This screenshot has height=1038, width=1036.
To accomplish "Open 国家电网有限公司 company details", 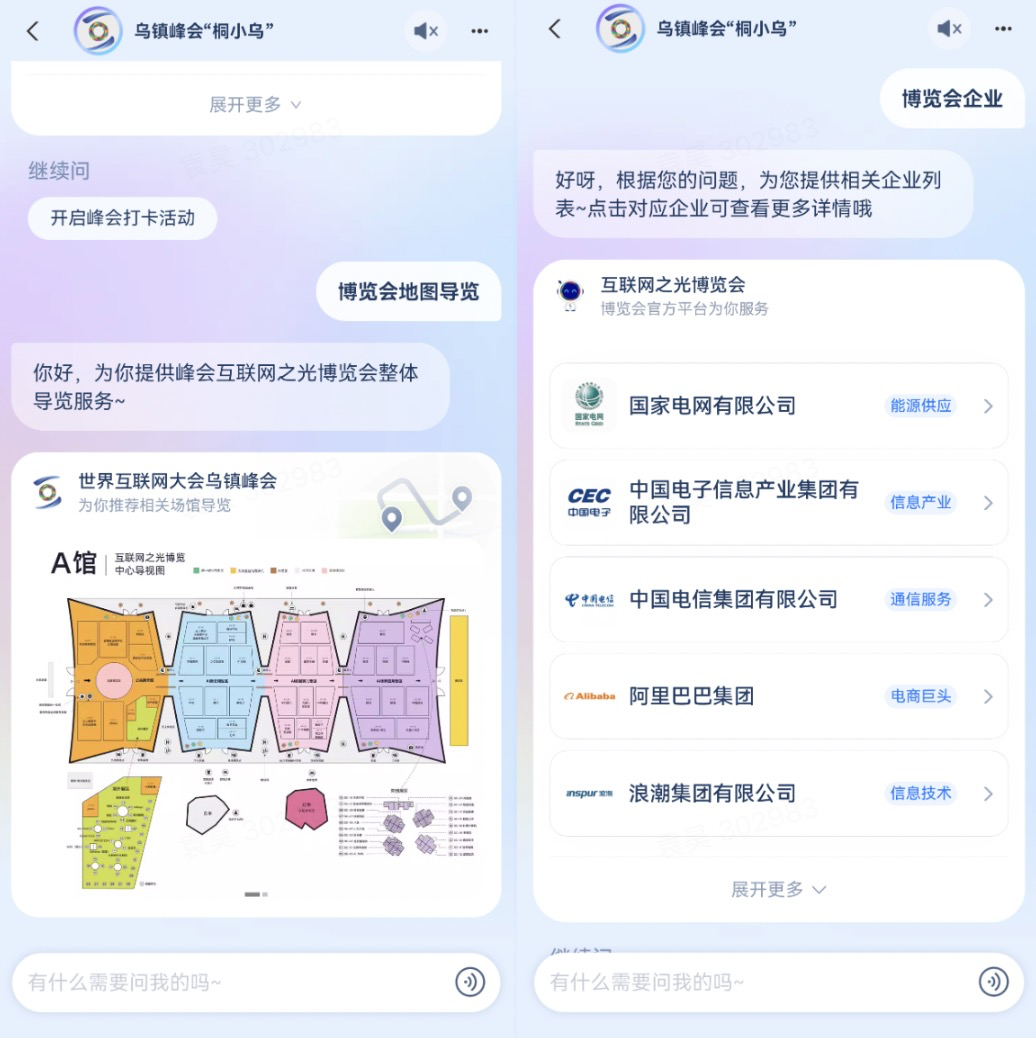I will point(778,406).
